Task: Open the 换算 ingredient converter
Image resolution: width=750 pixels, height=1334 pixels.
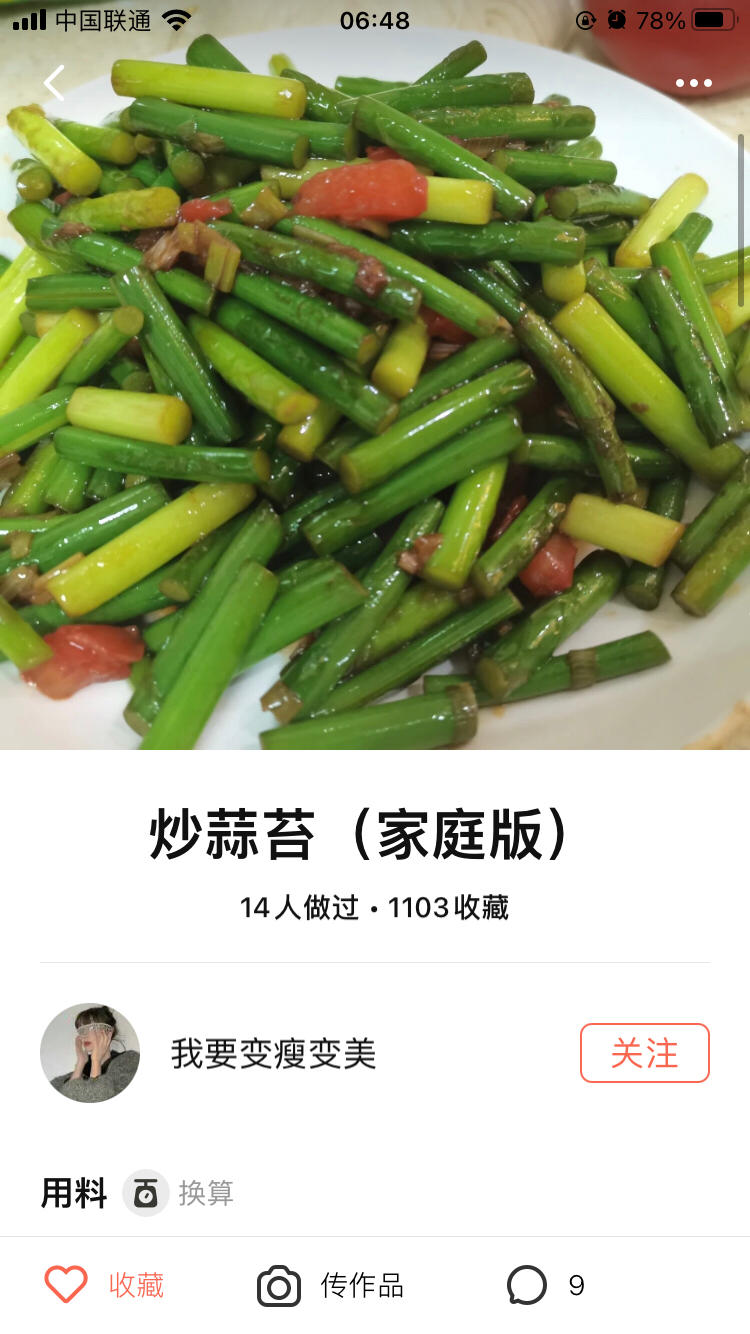Action: [180, 1193]
